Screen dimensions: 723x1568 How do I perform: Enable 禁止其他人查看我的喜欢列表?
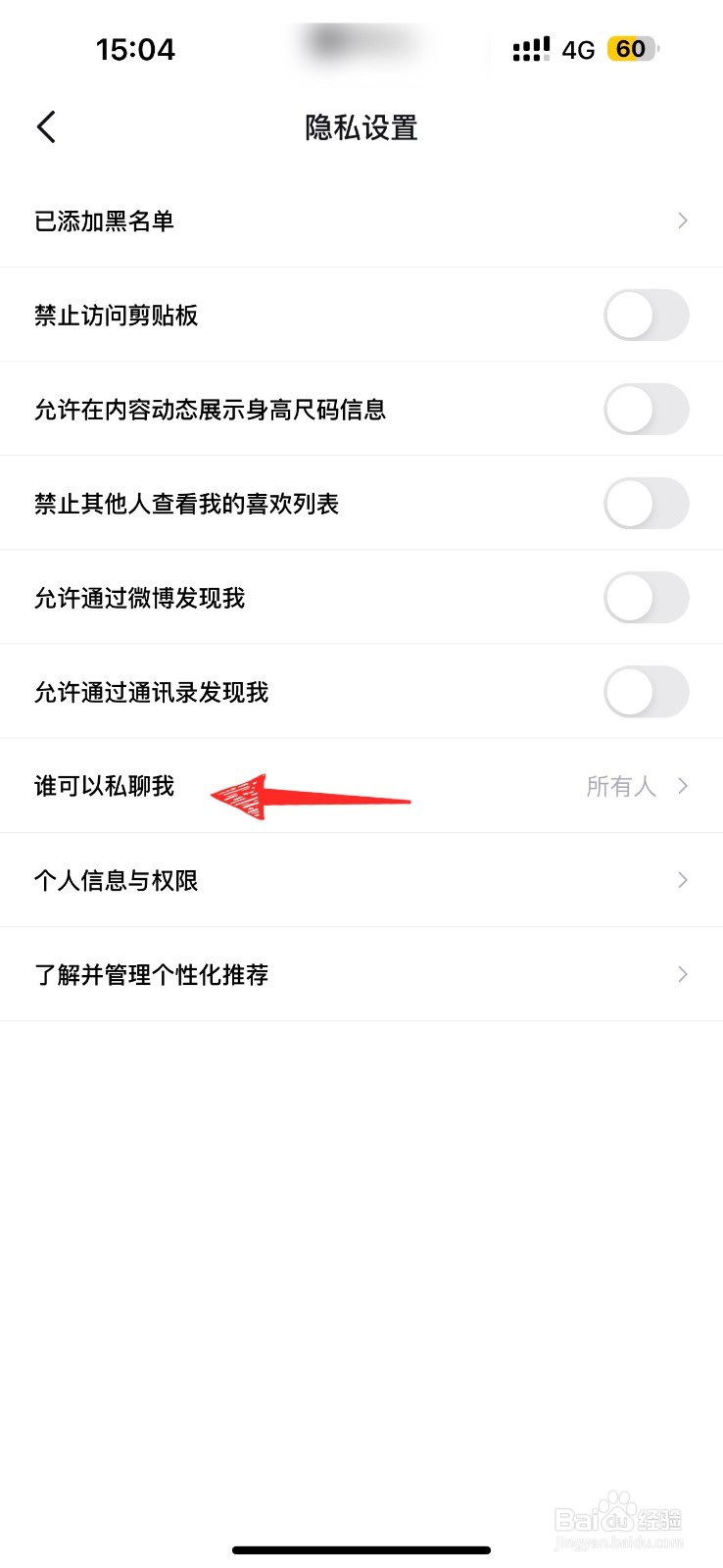tap(646, 503)
